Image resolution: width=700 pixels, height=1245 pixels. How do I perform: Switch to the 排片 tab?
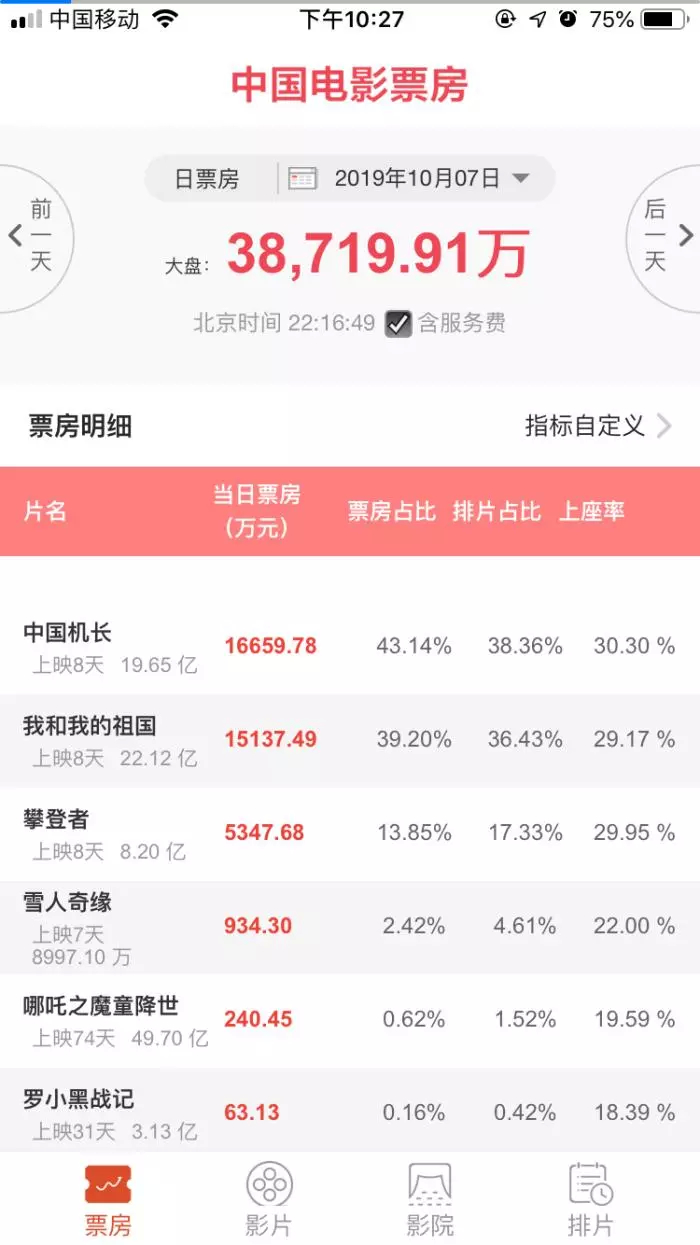[x=590, y=1198]
